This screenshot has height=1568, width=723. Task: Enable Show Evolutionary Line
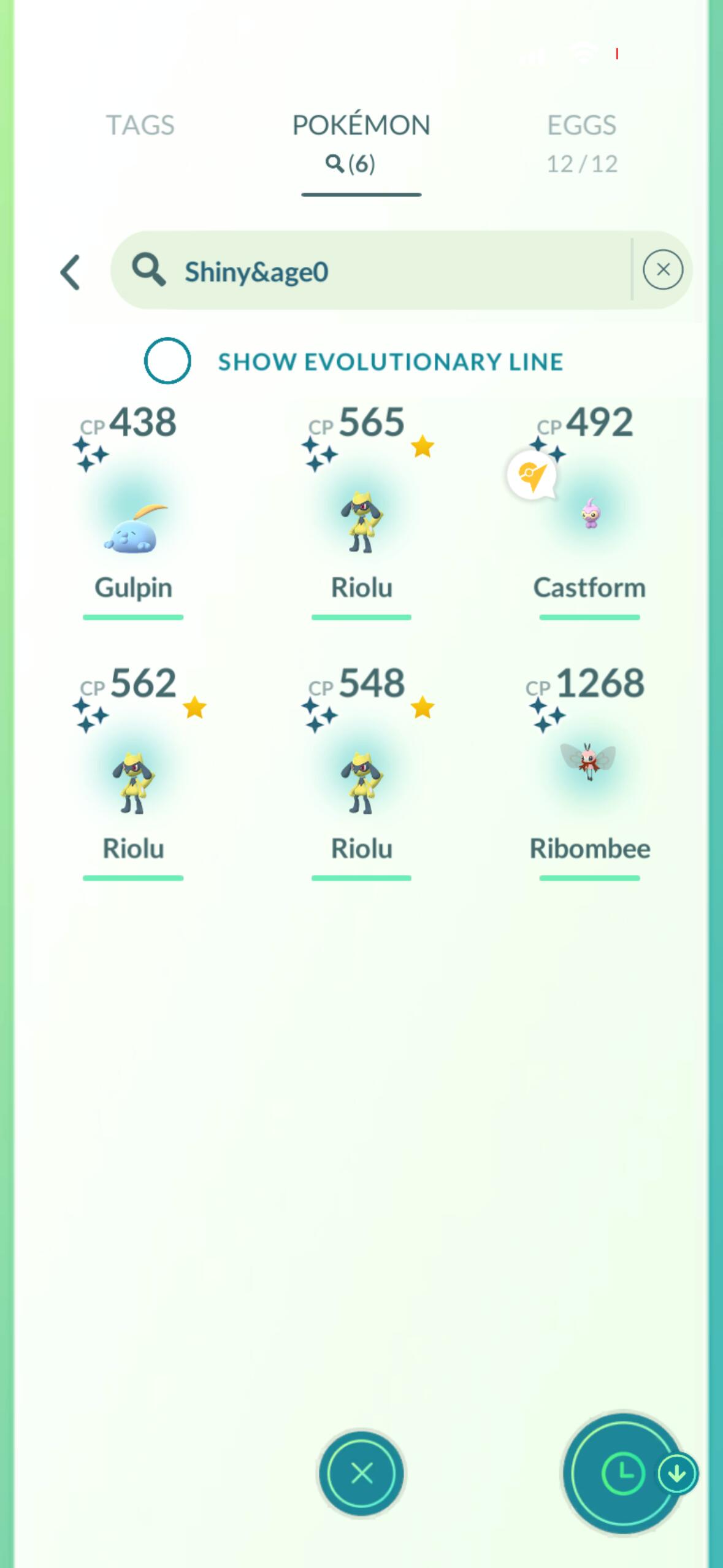point(167,361)
